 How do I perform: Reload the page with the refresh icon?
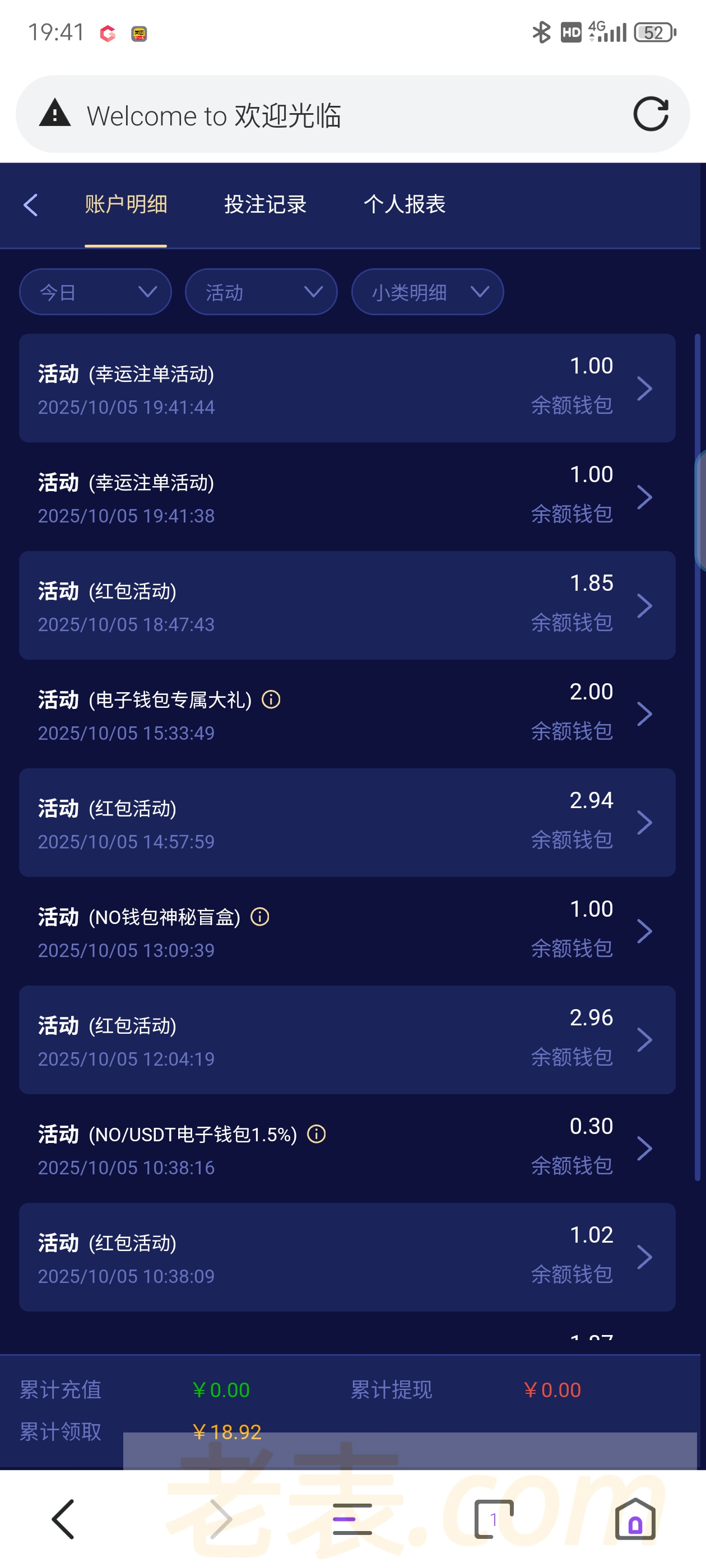click(x=651, y=114)
